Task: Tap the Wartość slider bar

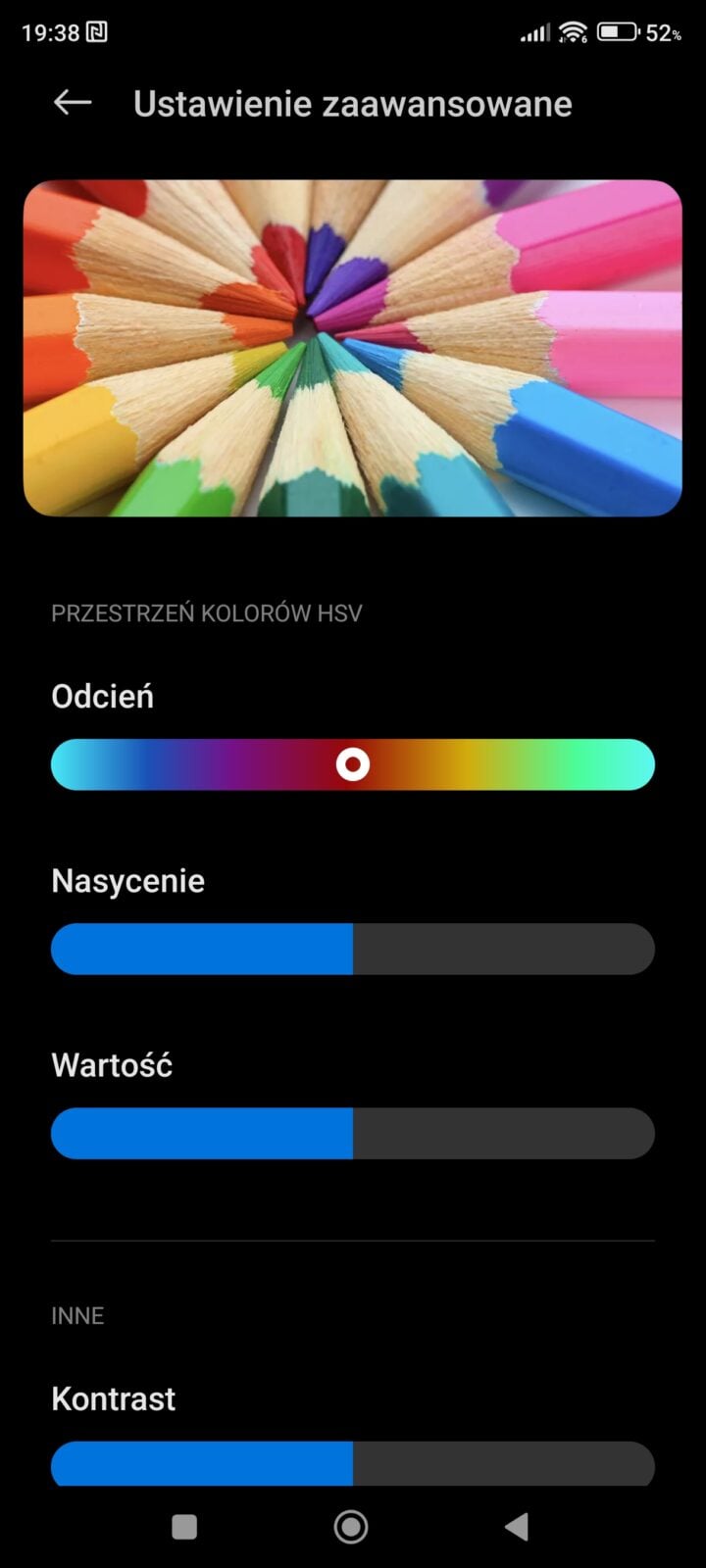Action: (x=353, y=1133)
